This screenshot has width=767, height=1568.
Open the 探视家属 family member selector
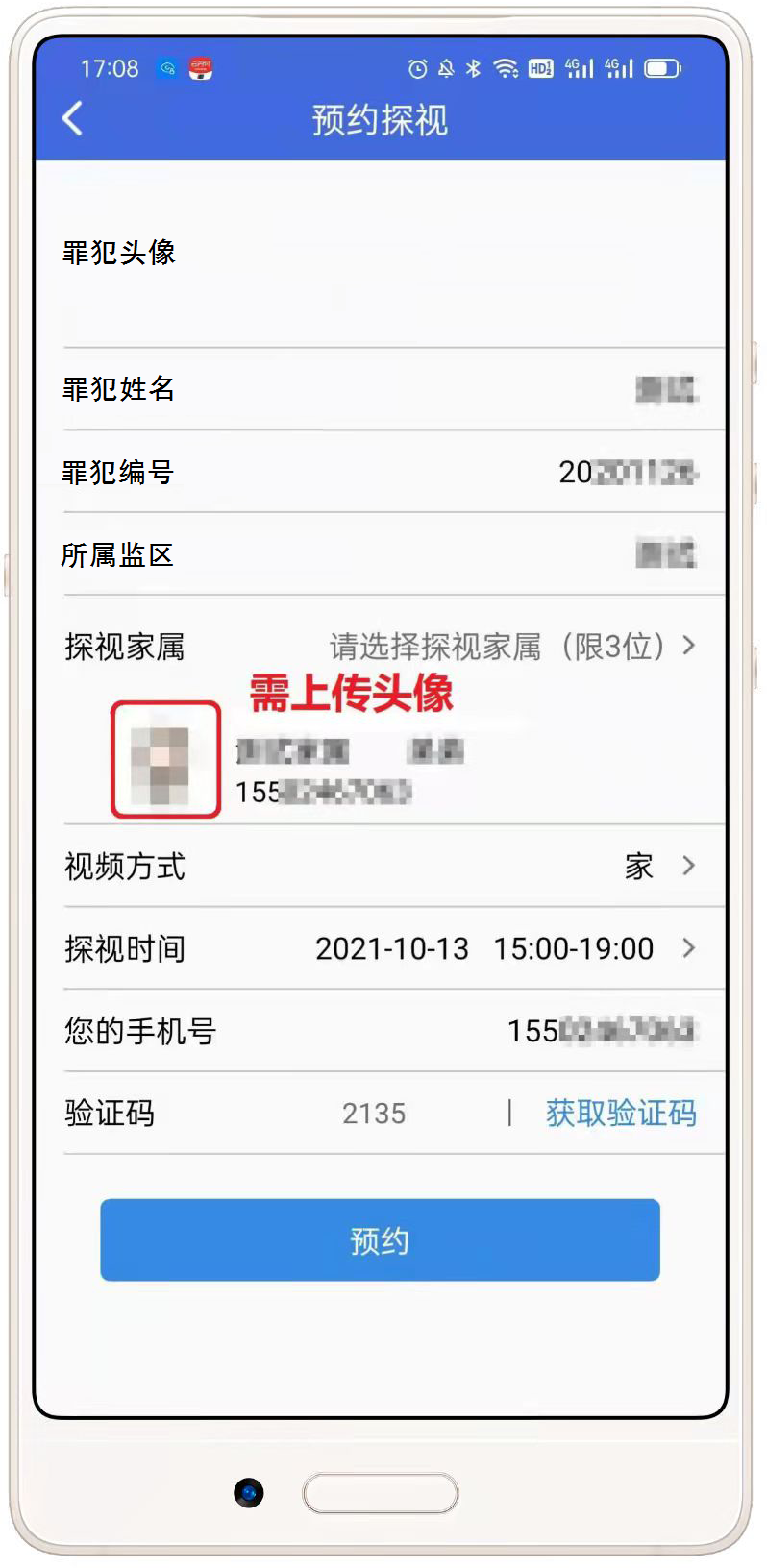[x=511, y=647]
